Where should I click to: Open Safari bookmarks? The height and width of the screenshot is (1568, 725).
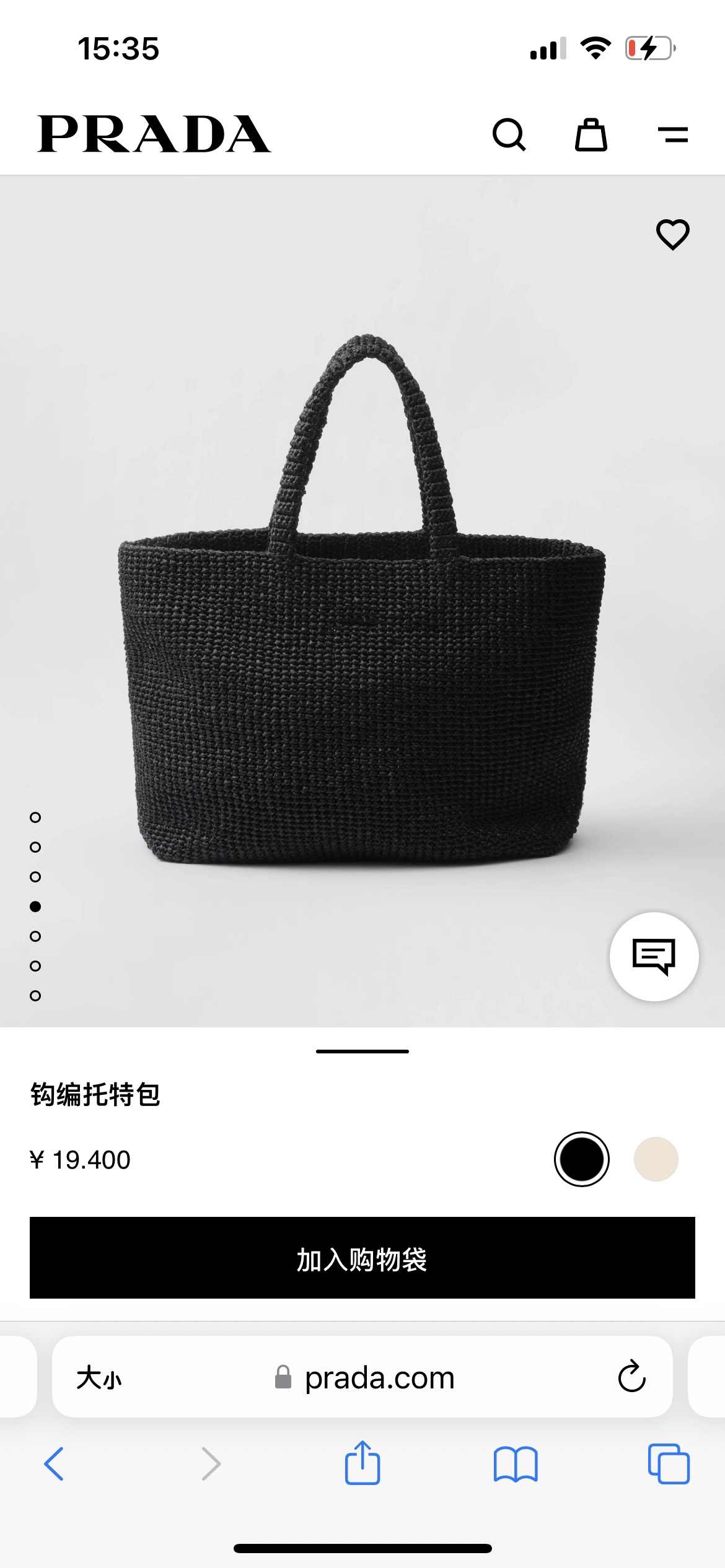(x=516, y=1464)
